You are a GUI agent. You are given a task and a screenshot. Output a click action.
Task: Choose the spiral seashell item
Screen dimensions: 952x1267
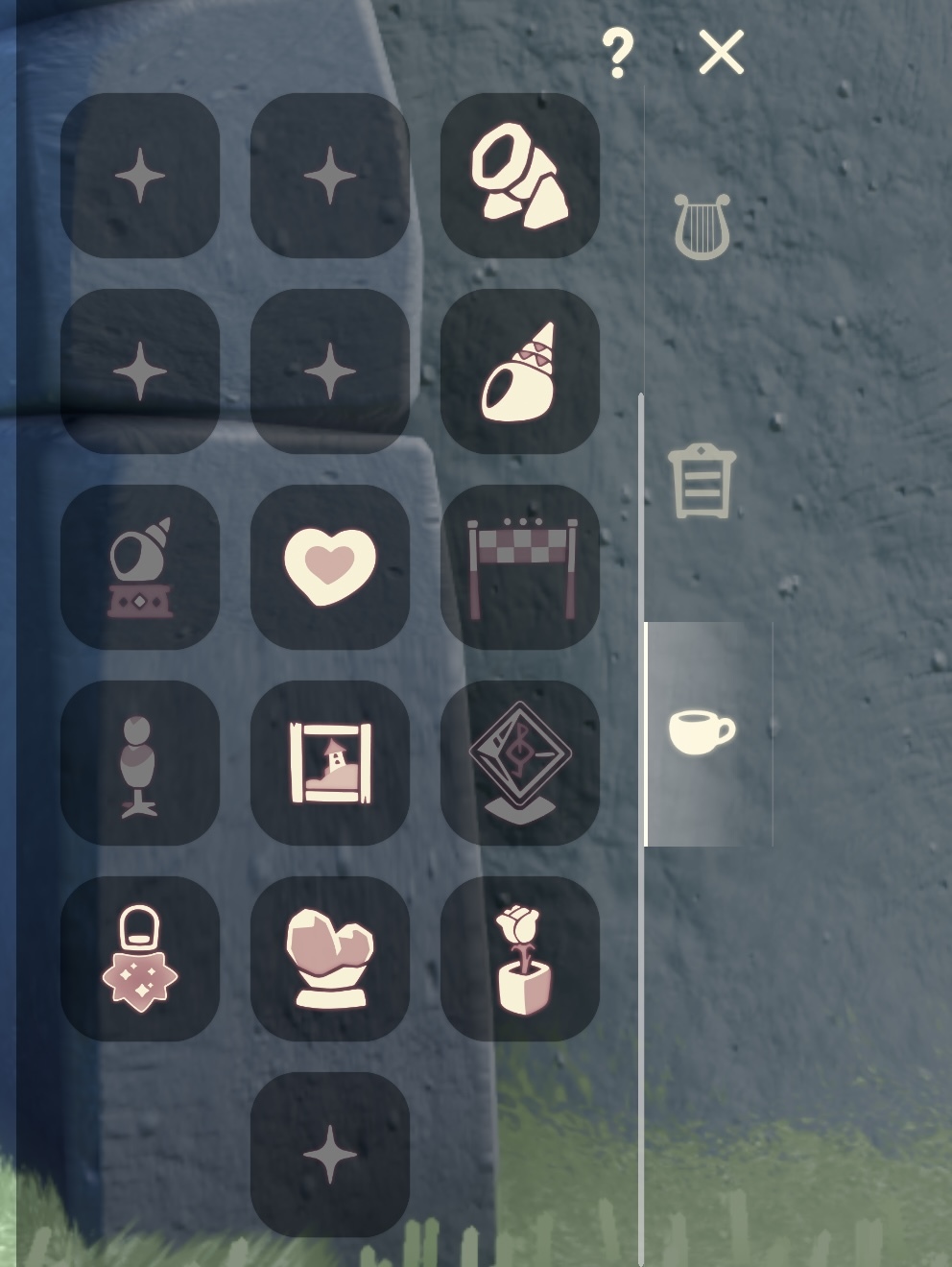(520, 371)
